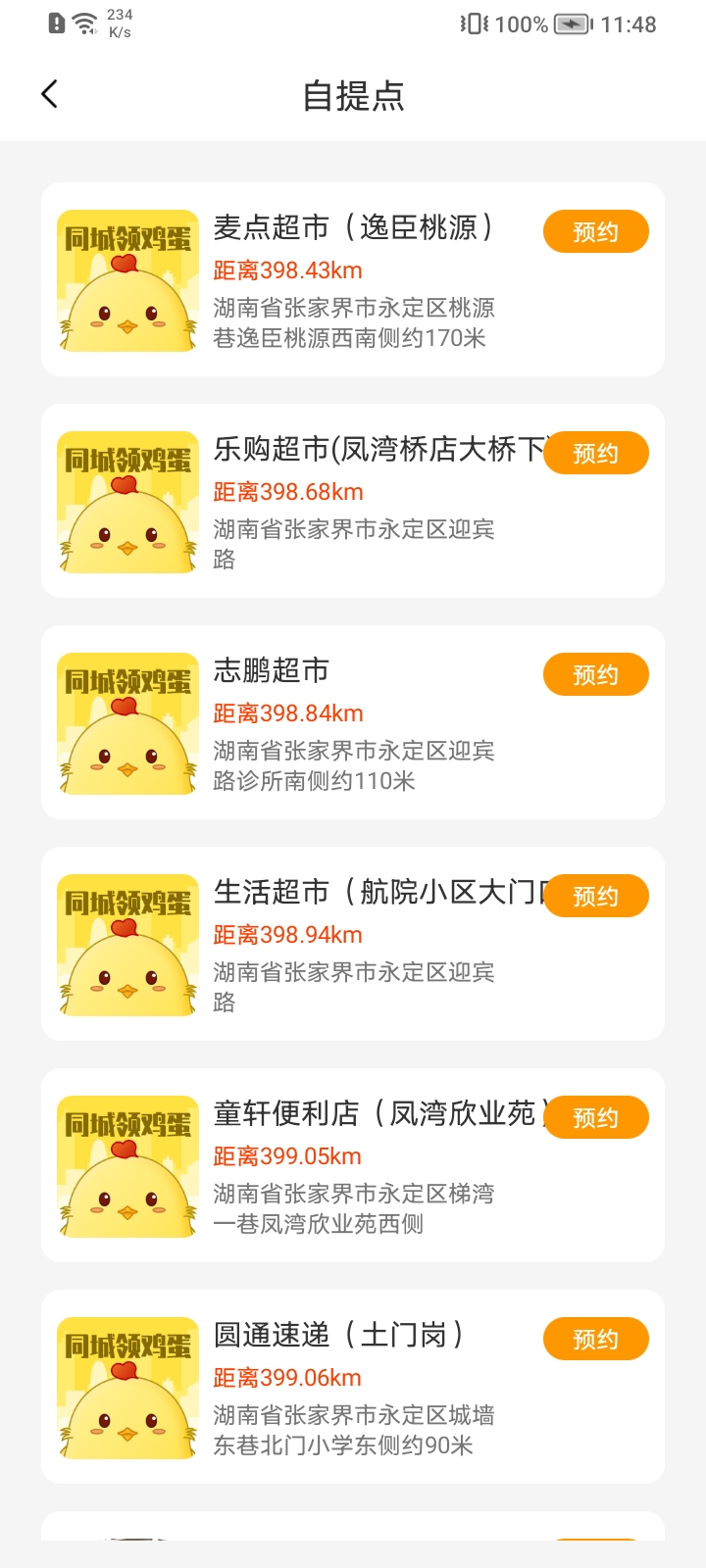Go back from the 自提点 page
706x1568 pixels.
pos(50,94)
